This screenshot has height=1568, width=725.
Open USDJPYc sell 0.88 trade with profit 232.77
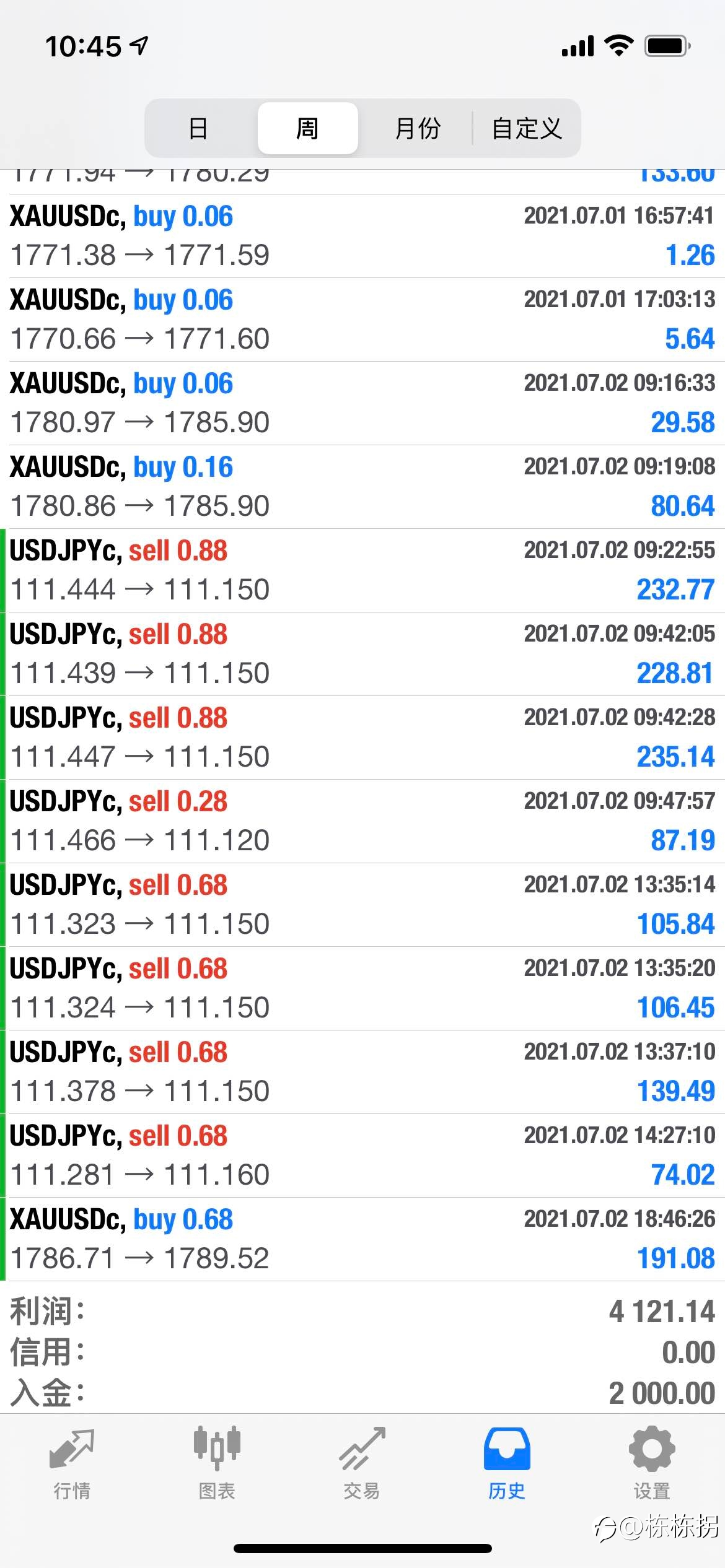click(362, 570)
